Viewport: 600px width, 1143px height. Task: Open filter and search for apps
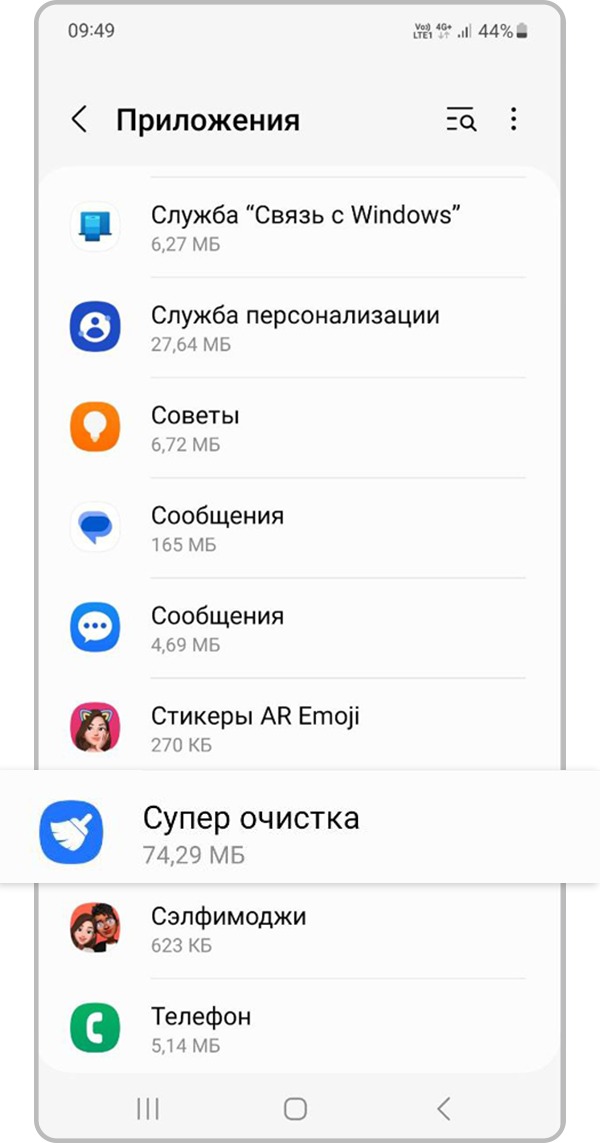(x=461, y=121)
